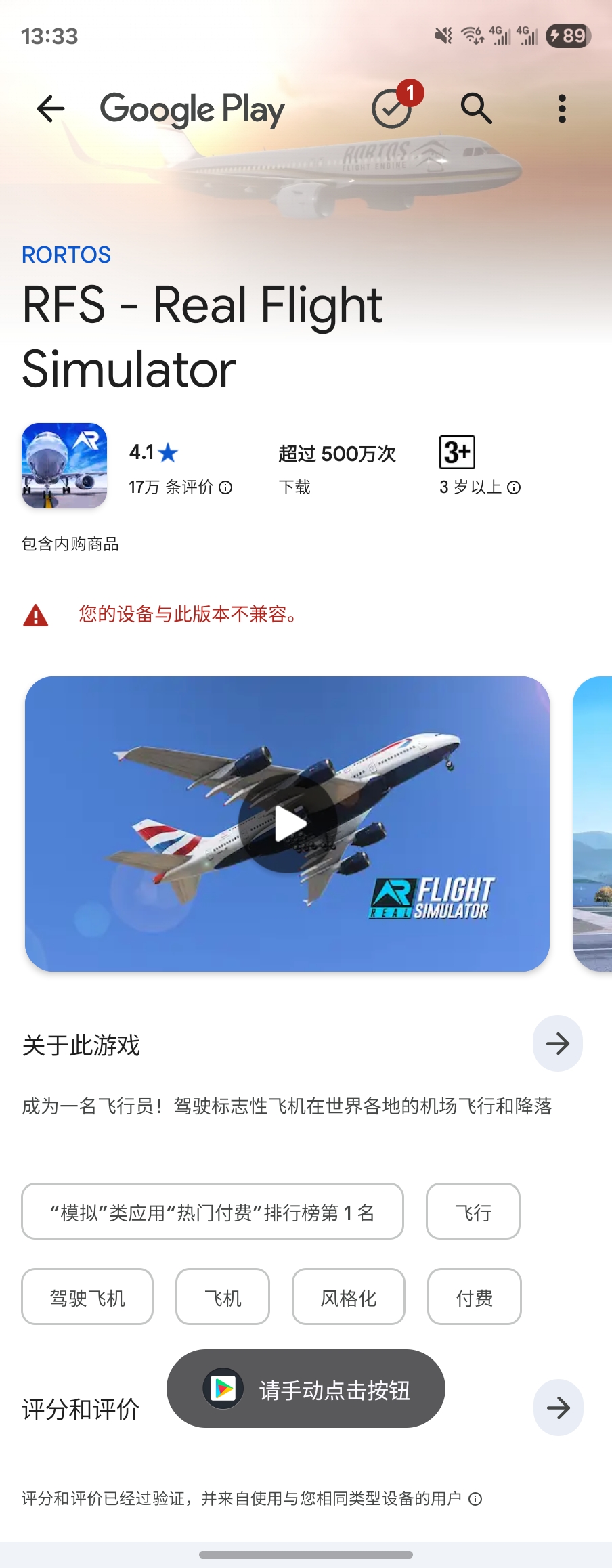
Task: Open the 评分和评价 ratings arrow
Action: click(558, 1408)
